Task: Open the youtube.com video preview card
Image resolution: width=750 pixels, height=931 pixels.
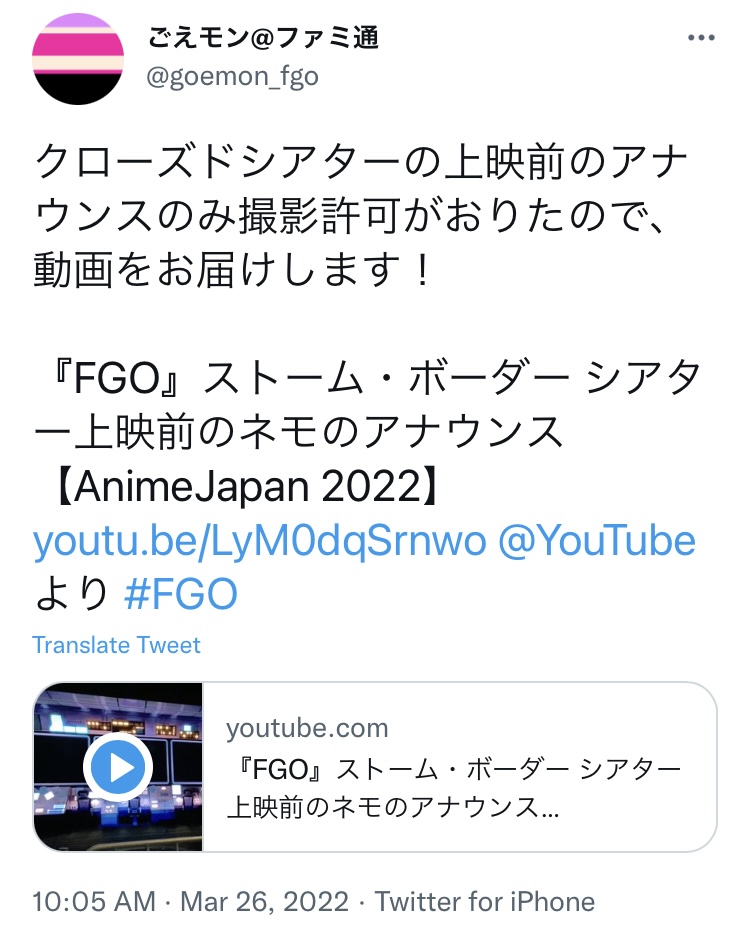Action: click(375, 767)
